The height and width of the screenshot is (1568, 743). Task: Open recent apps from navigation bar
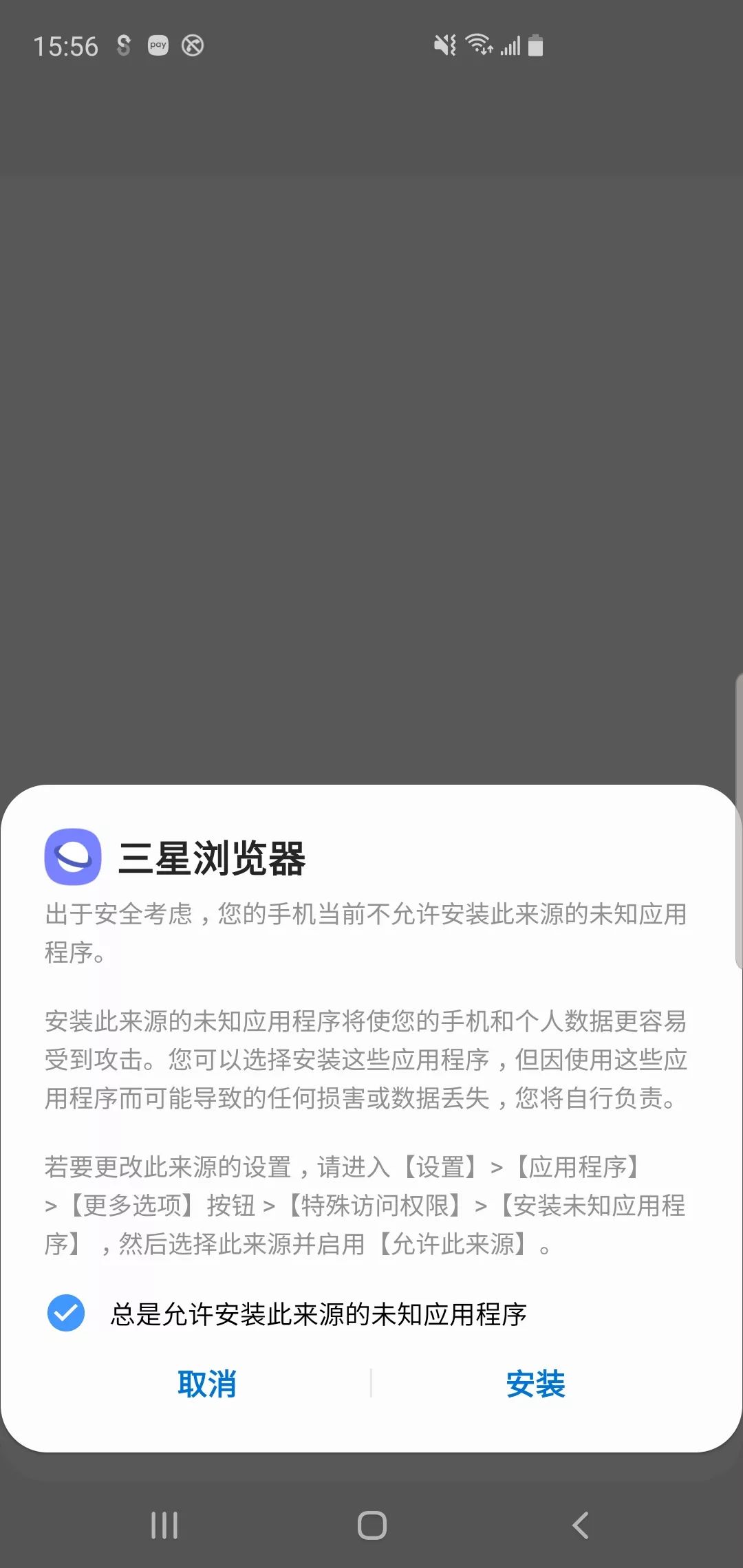164,1525
